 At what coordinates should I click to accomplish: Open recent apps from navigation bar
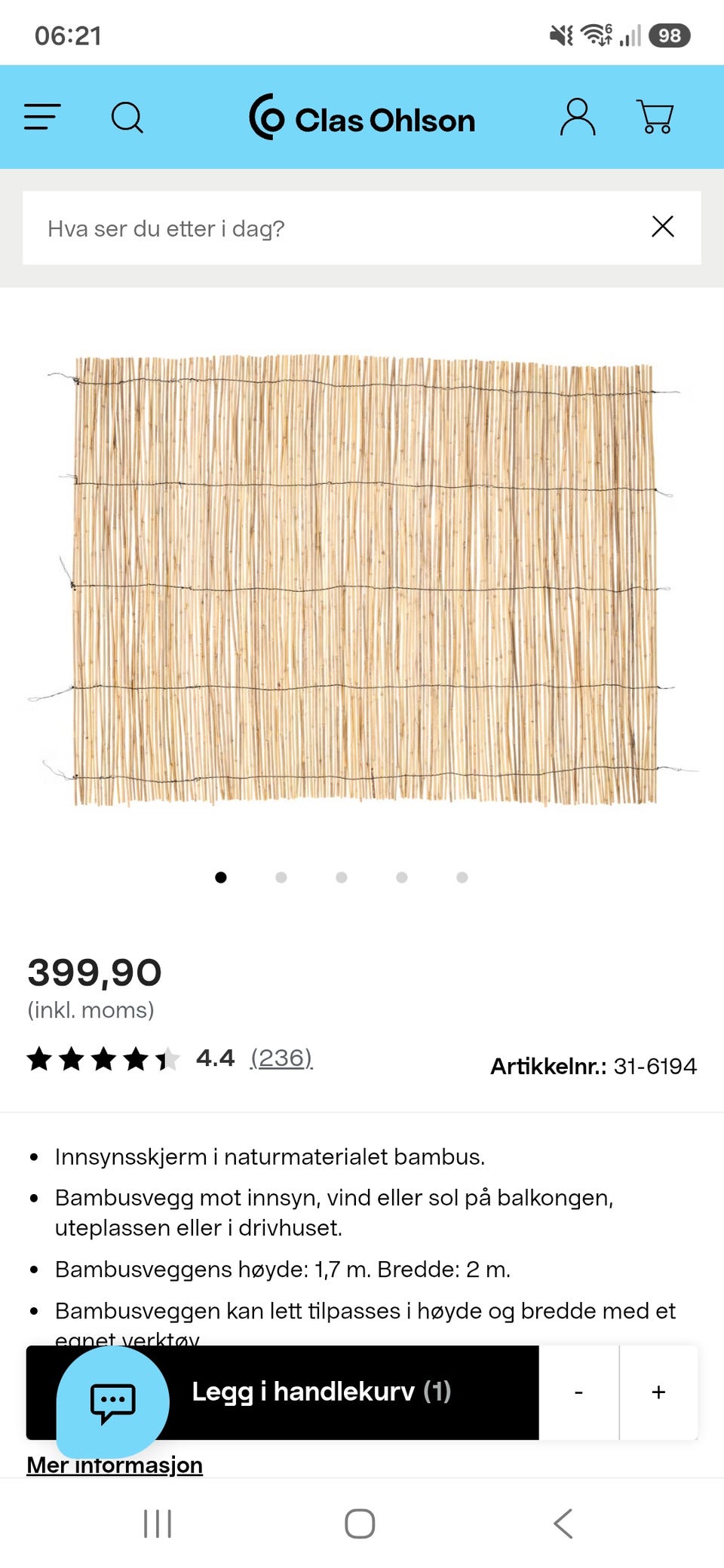click(158, 1524)
